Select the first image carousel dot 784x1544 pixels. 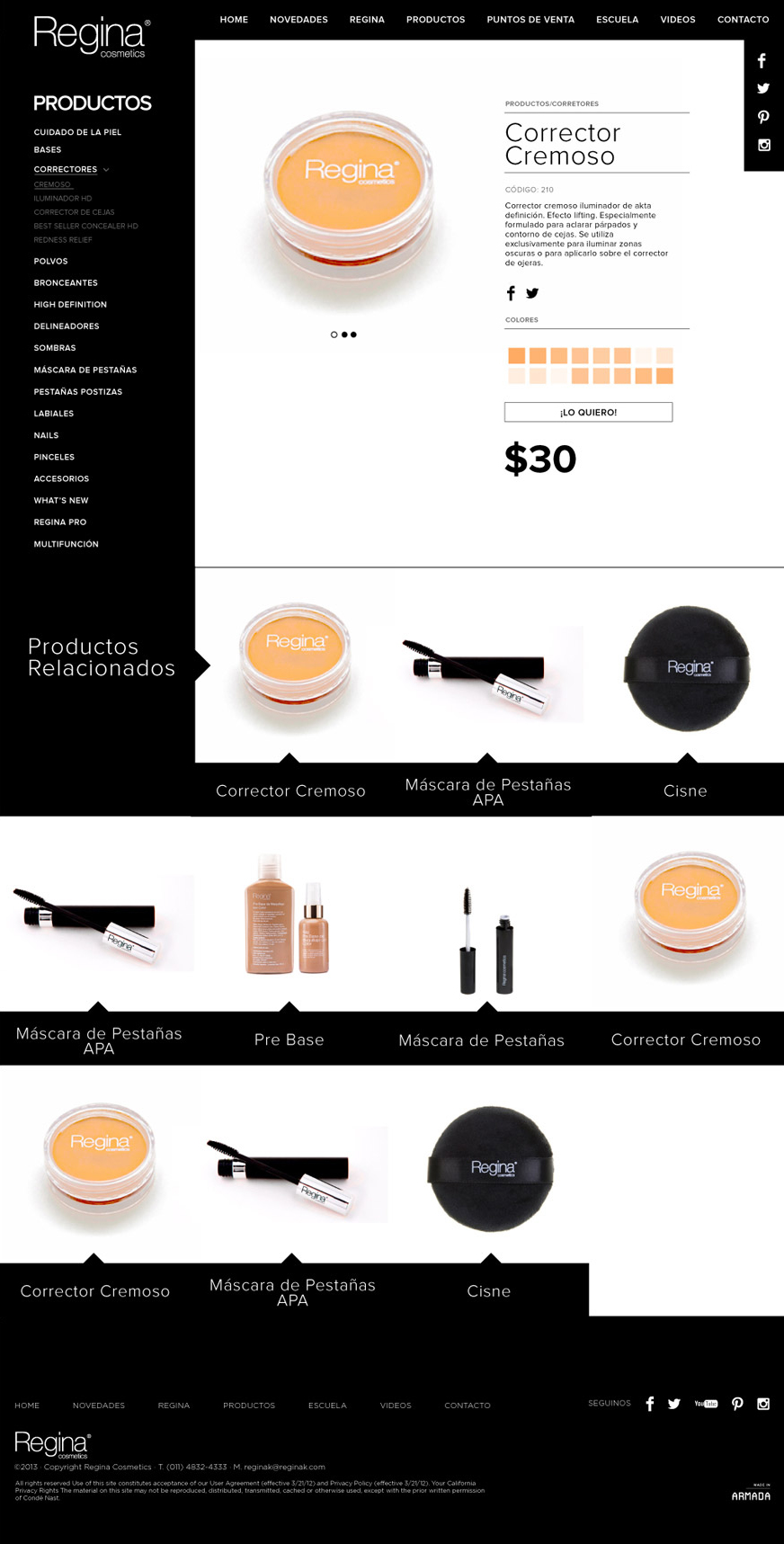pyautogui.click(x=334, y=335)
